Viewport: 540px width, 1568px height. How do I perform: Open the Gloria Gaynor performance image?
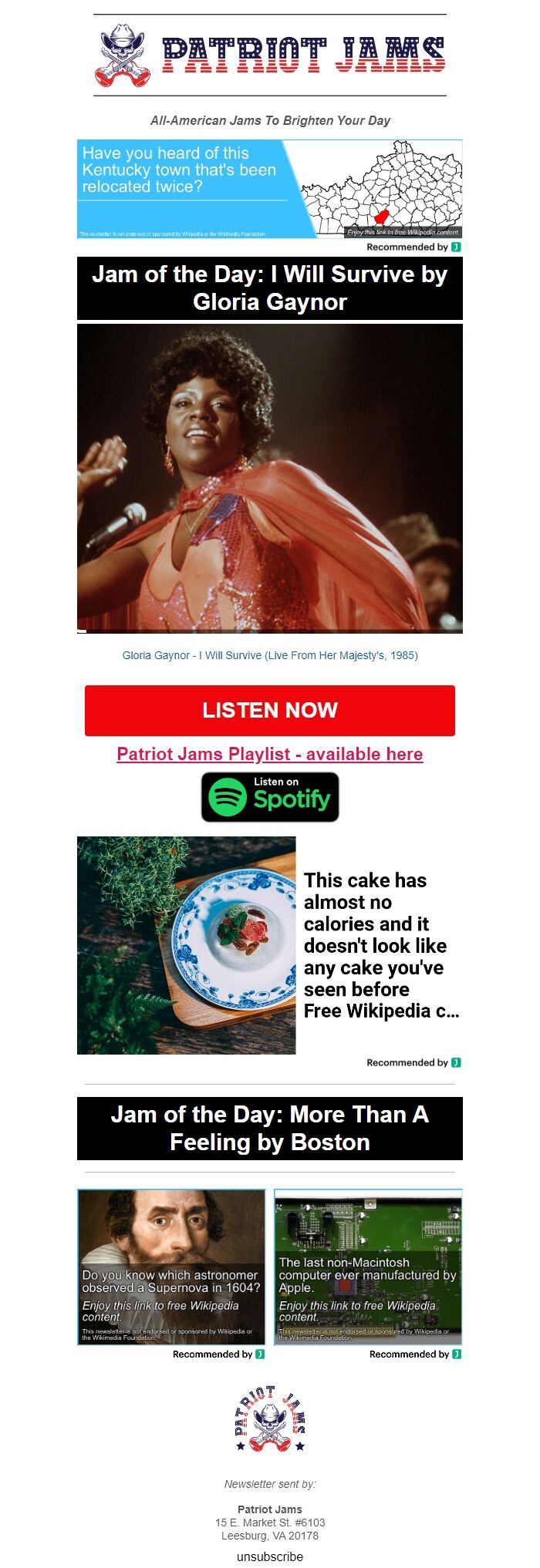pyautogui.click(x=269, y=478)
